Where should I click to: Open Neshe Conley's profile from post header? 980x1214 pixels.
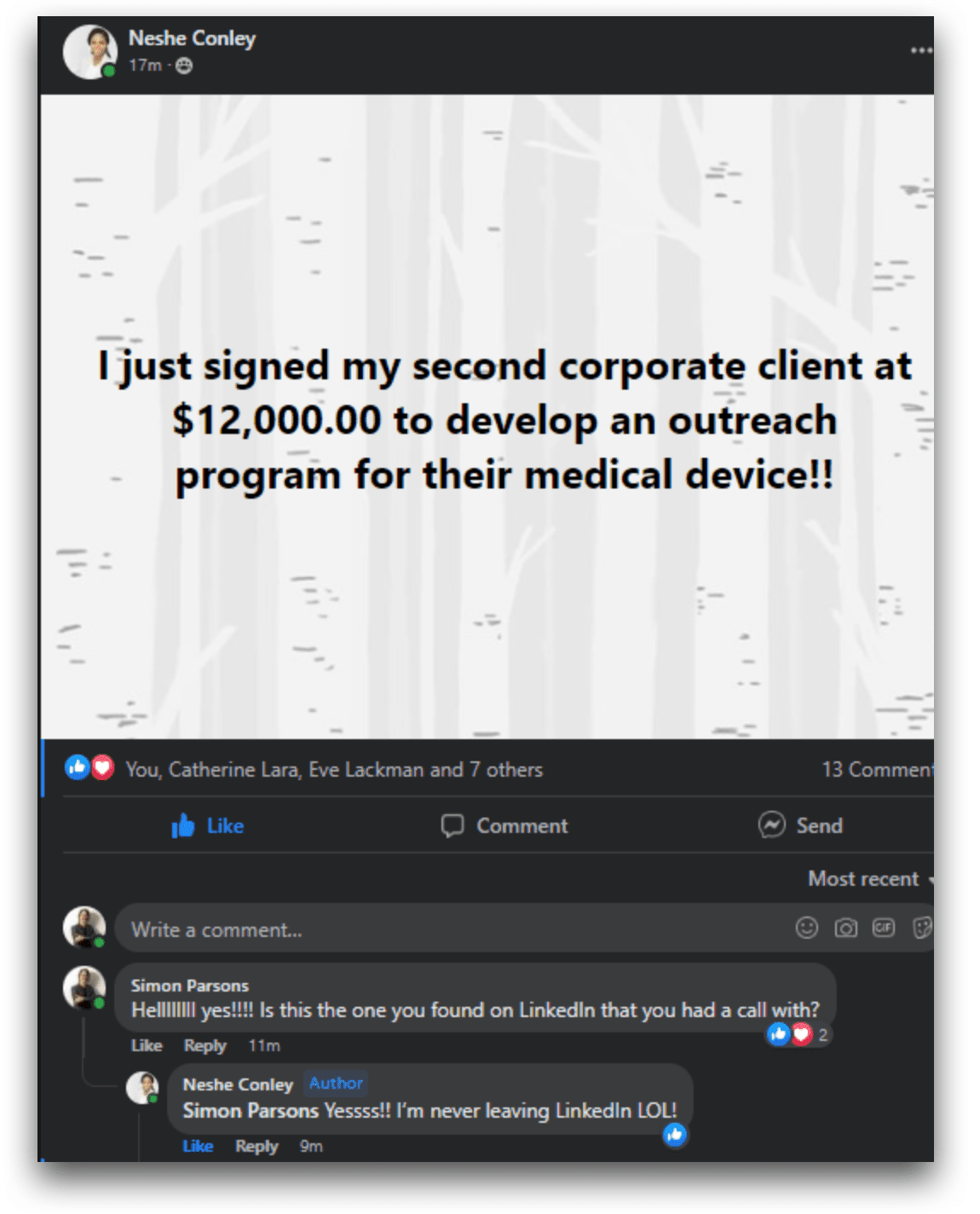point(192,38)
